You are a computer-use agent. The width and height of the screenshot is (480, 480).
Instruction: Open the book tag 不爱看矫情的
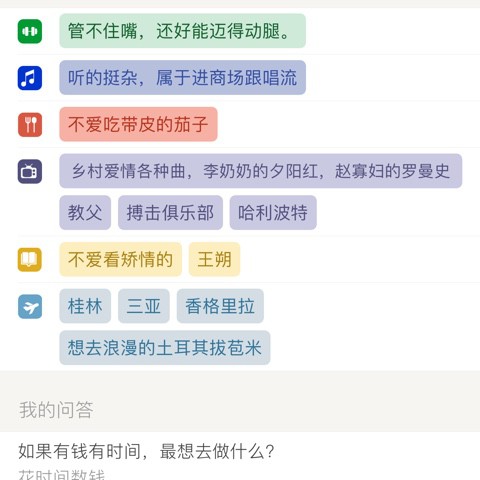(120, 259)
